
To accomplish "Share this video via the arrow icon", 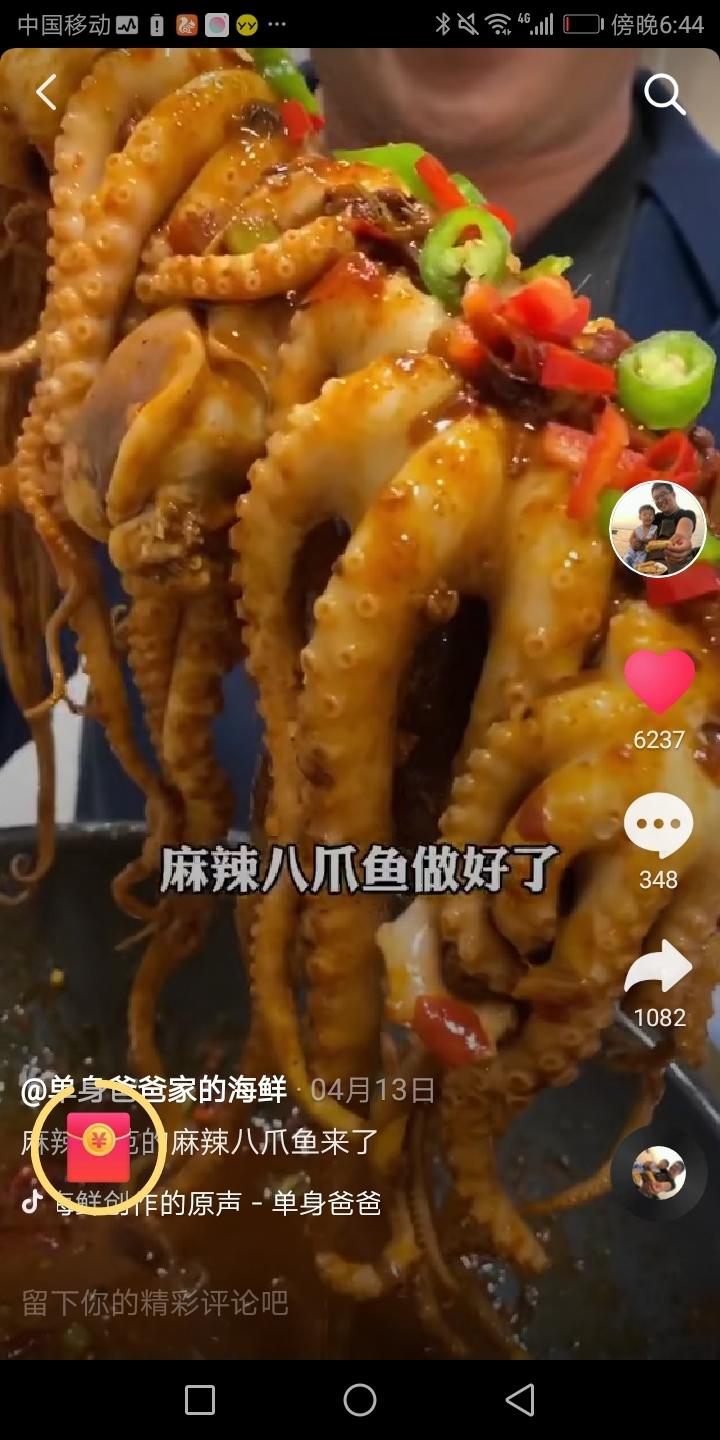I will click(x=658, y=970).
